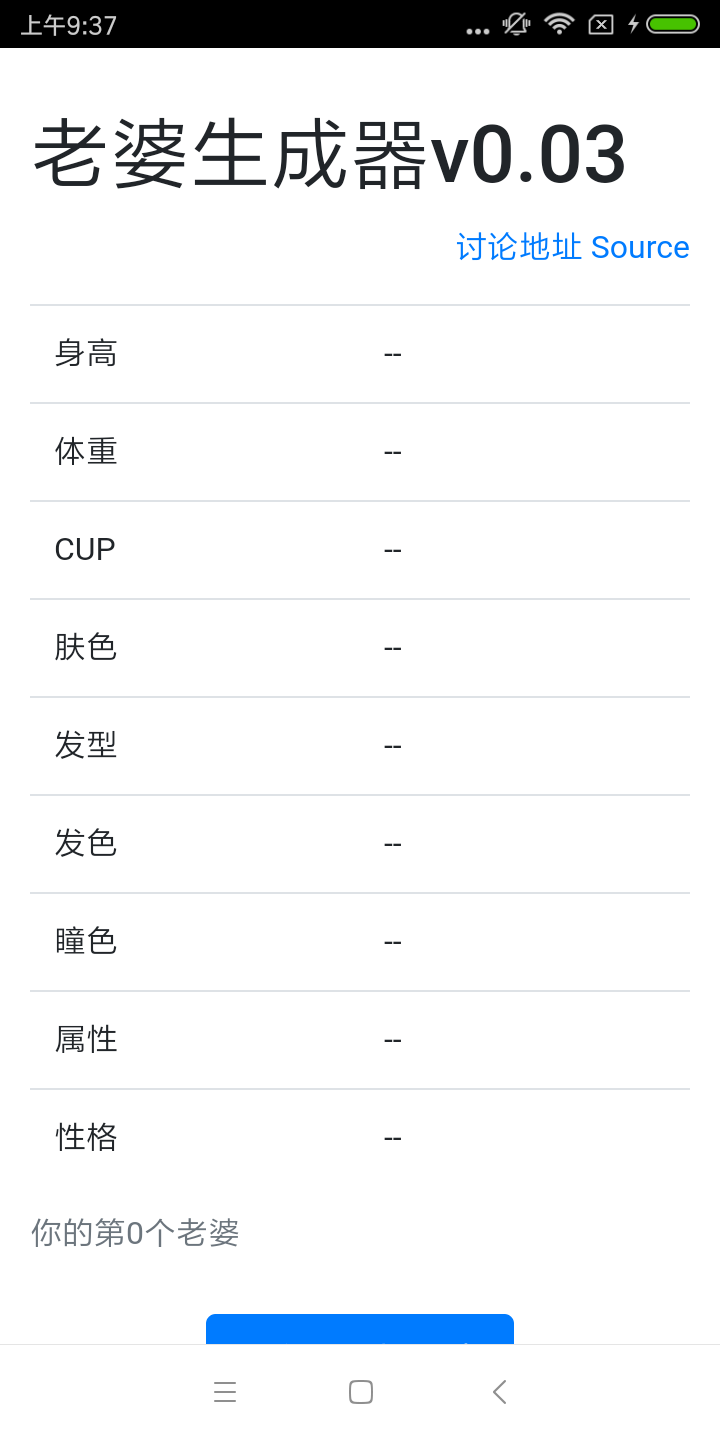This screenshot has height=1440, width=720.
Task: Tap the missing SIM card icon
Action: coord(601,23)
